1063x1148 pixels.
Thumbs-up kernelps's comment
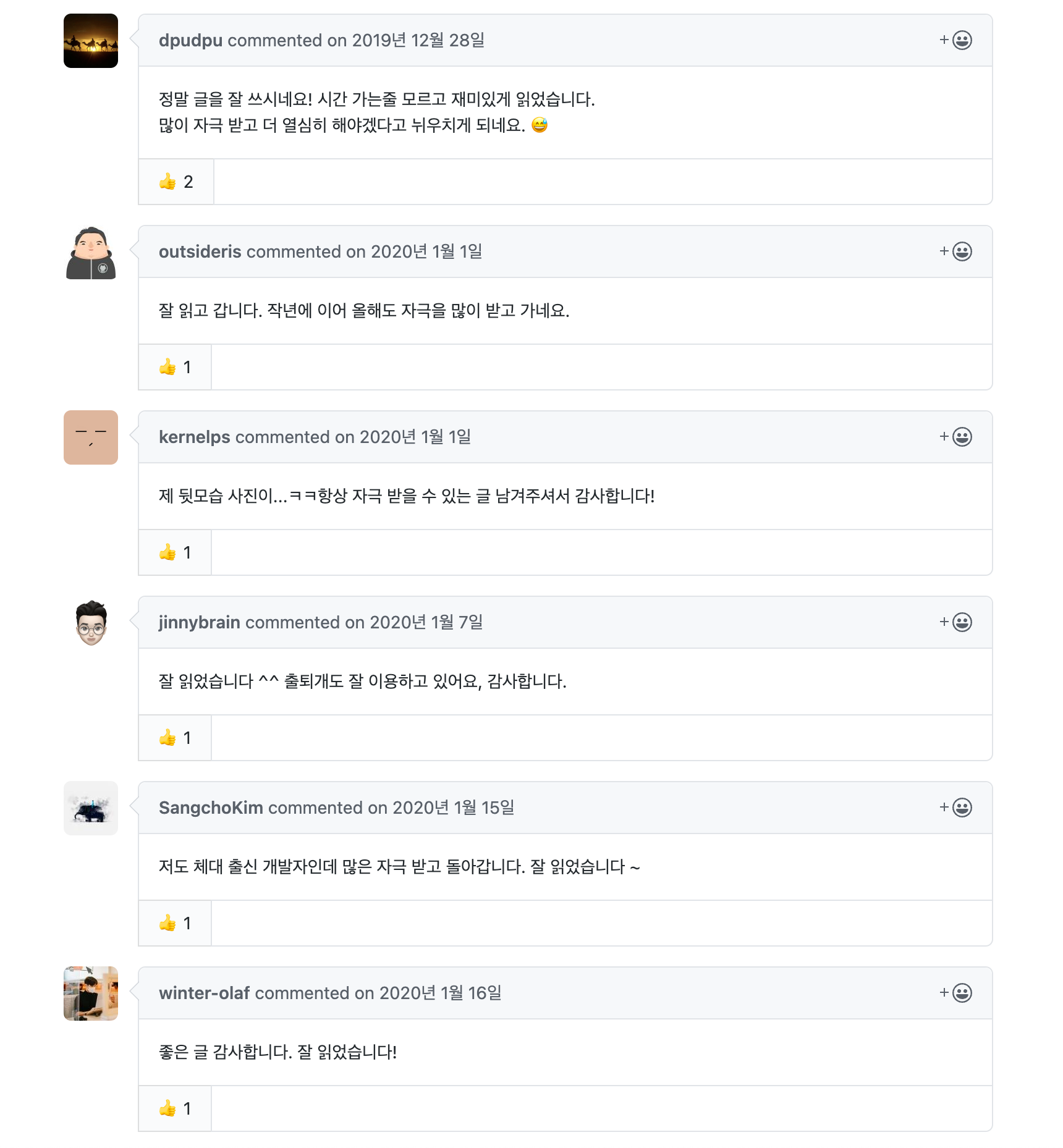point(175,552)
